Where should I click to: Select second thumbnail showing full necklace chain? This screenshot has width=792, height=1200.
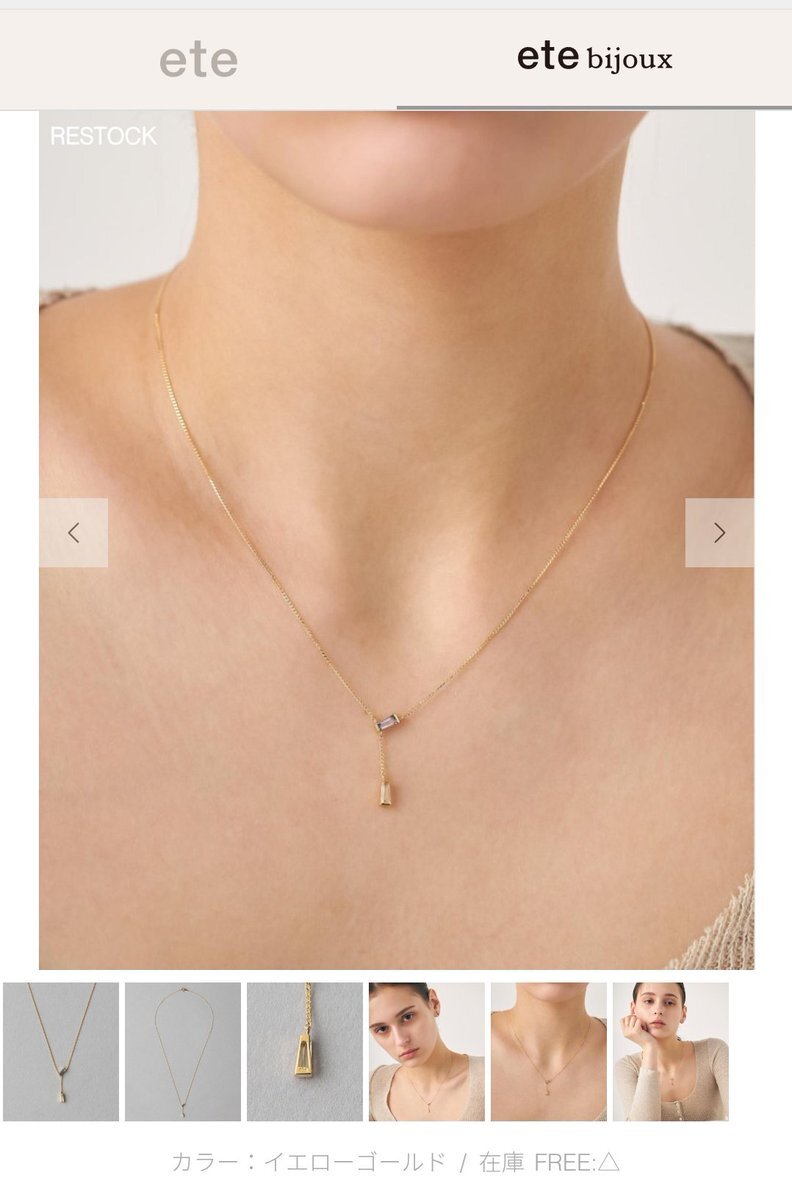(x=183, y=1051)
